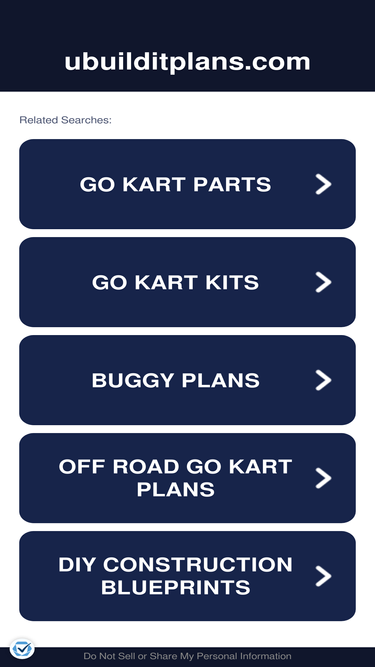The image size is (375, 667).
Task: Select the Go Kart Kits result
Action: [188, 282]
